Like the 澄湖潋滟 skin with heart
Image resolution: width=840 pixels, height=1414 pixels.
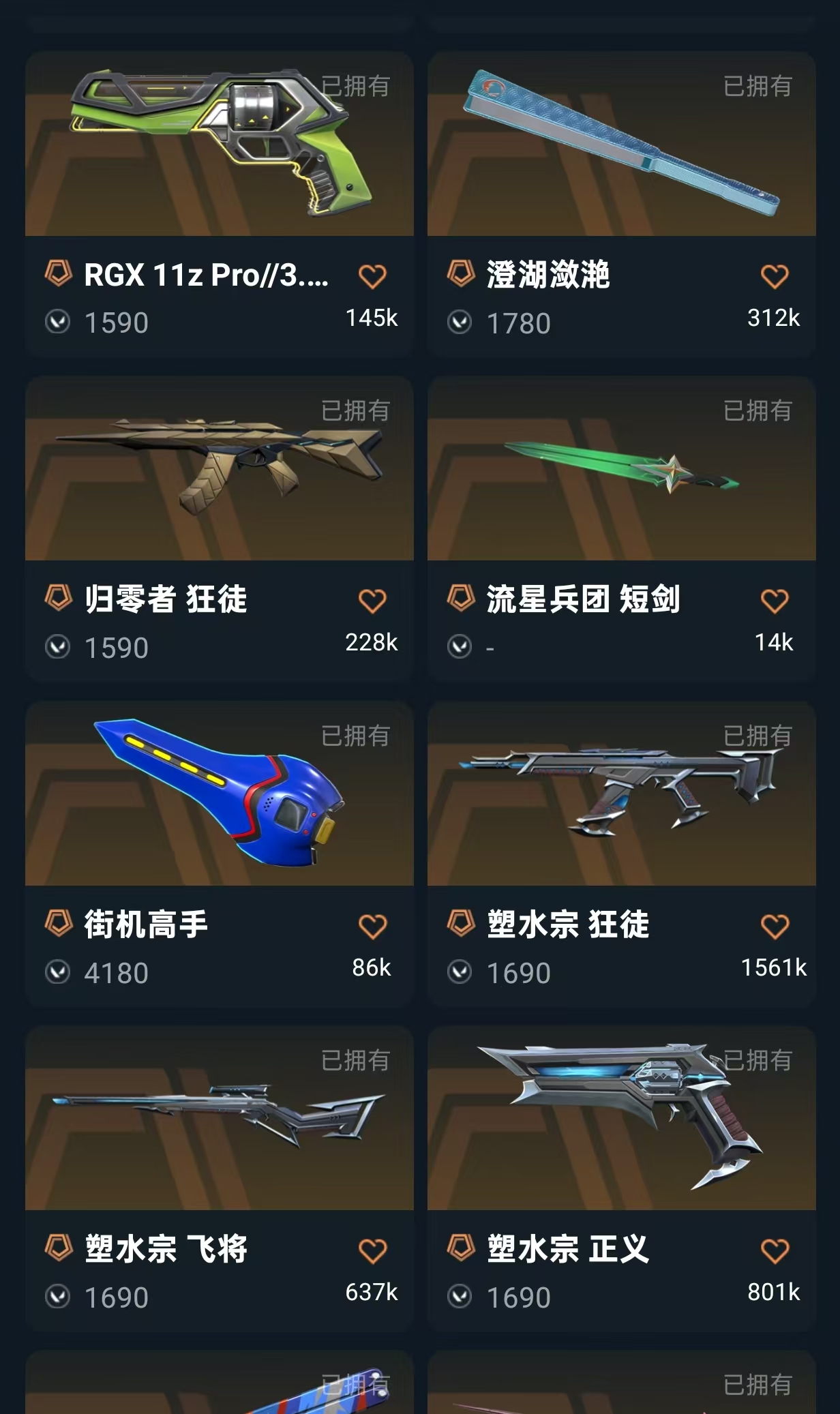click(775, 277)
